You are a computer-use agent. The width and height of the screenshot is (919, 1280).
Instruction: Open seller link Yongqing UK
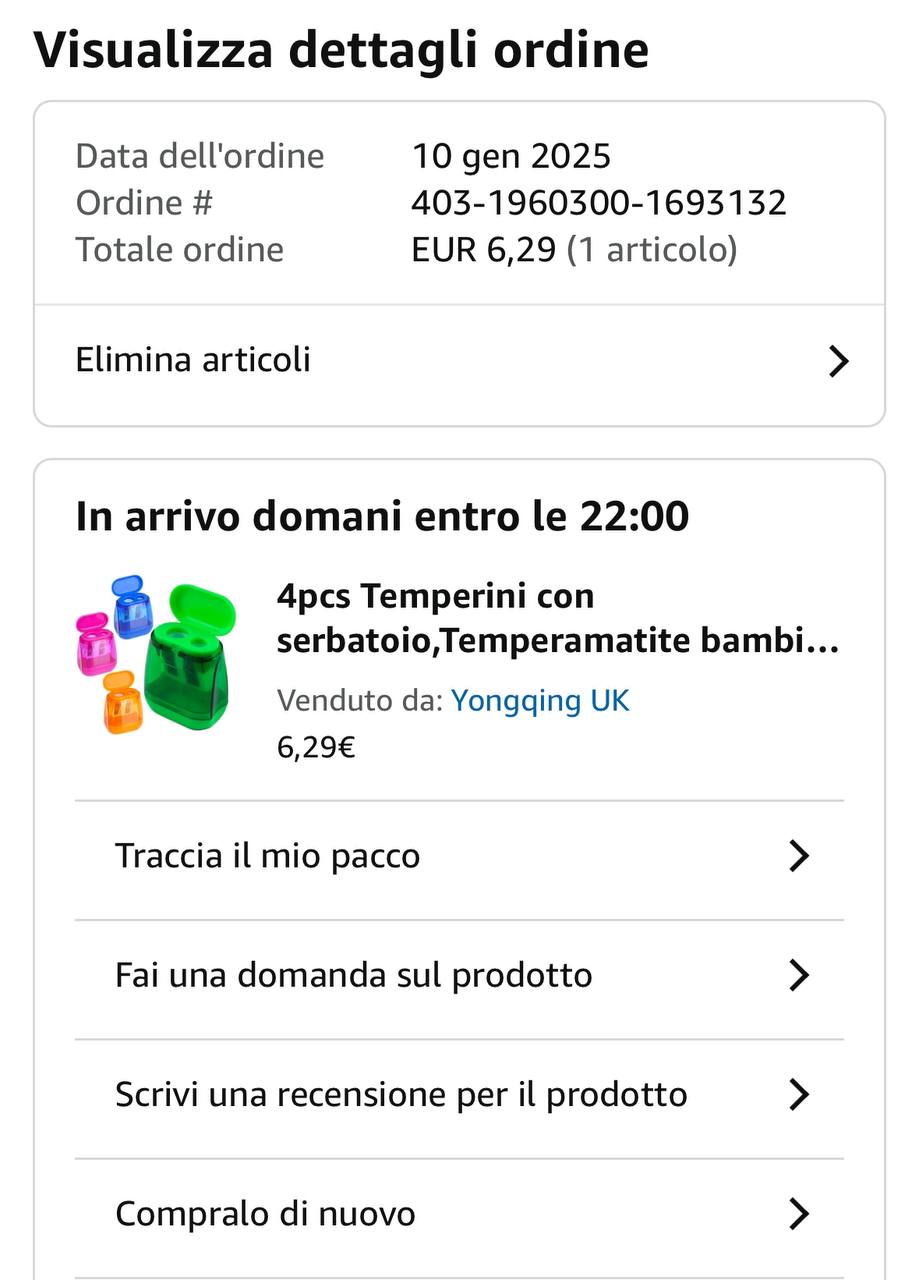(540, 701)
